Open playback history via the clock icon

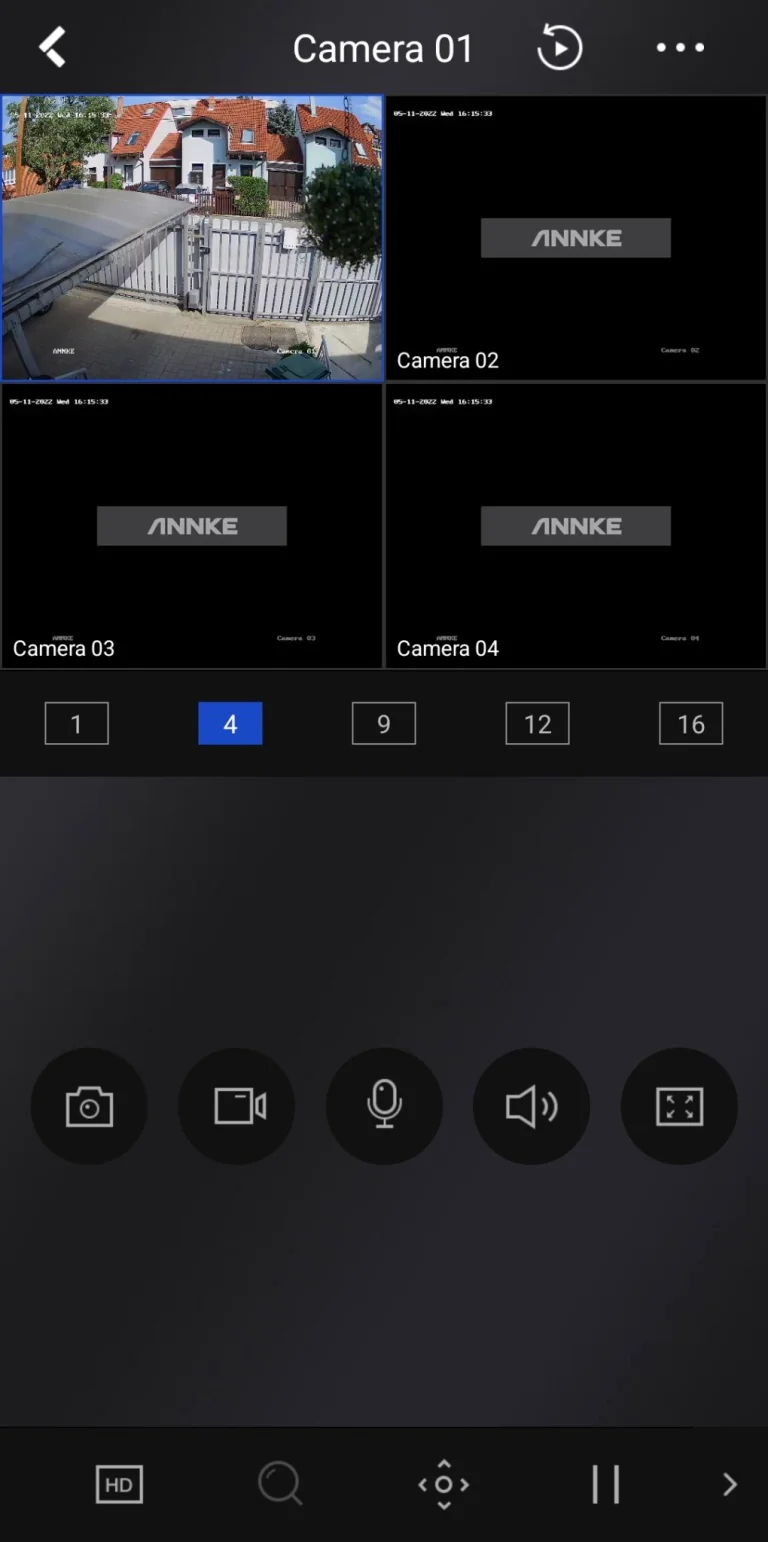click(x=560, y=47)
